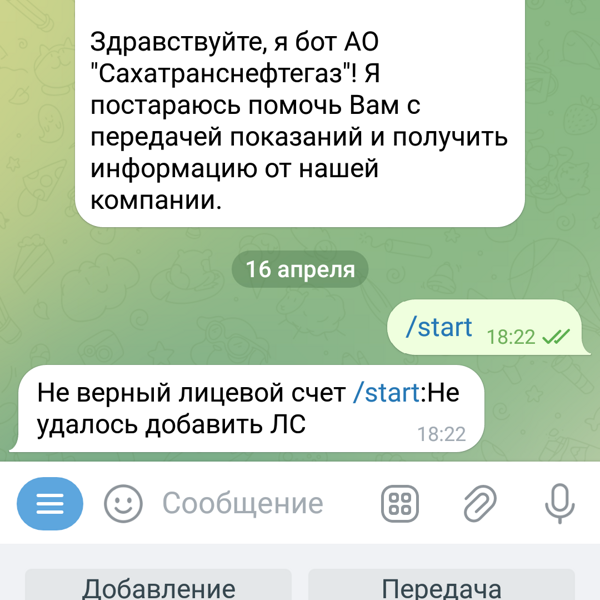The width and height of the screenshot is (600, 600).
Task: Tap the /start link in bot reply
Action: [386, 392]
